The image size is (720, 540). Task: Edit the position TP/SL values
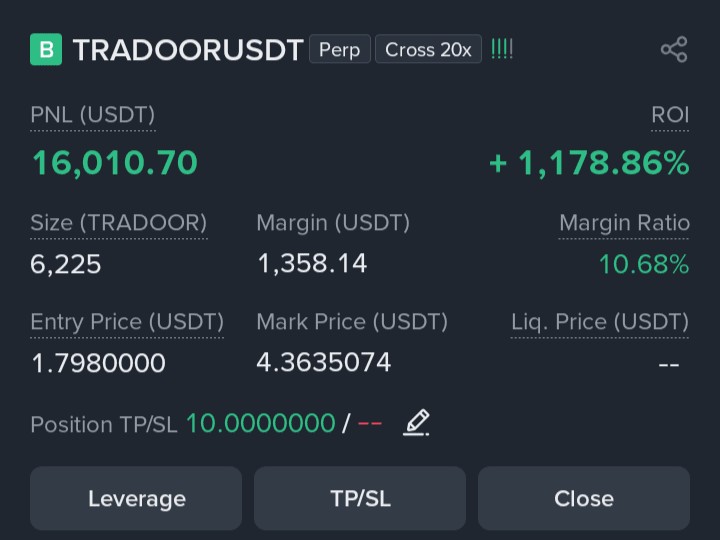click(x=416, y=423)
